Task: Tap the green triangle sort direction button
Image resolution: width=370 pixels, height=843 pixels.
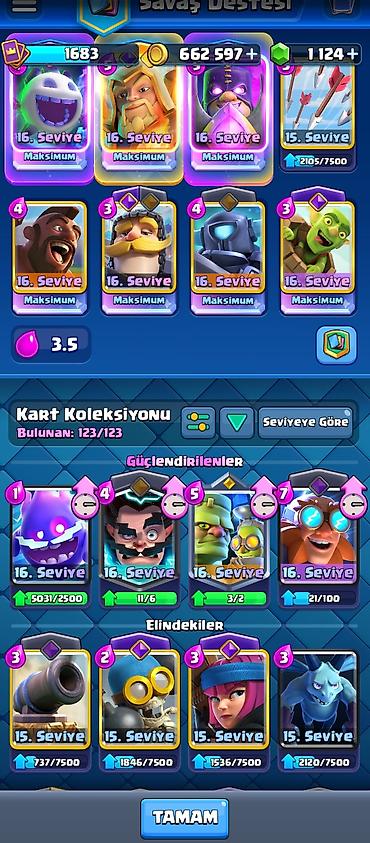Action: click(x=237, y=423)
